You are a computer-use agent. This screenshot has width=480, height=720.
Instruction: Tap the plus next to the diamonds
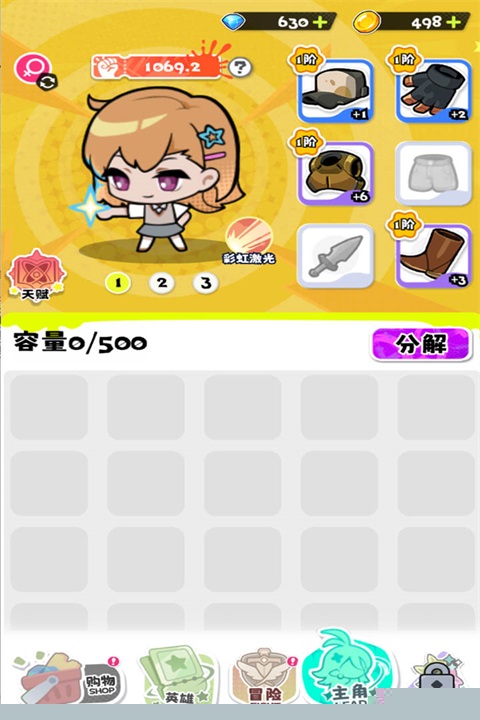click(x=320, y=22)
